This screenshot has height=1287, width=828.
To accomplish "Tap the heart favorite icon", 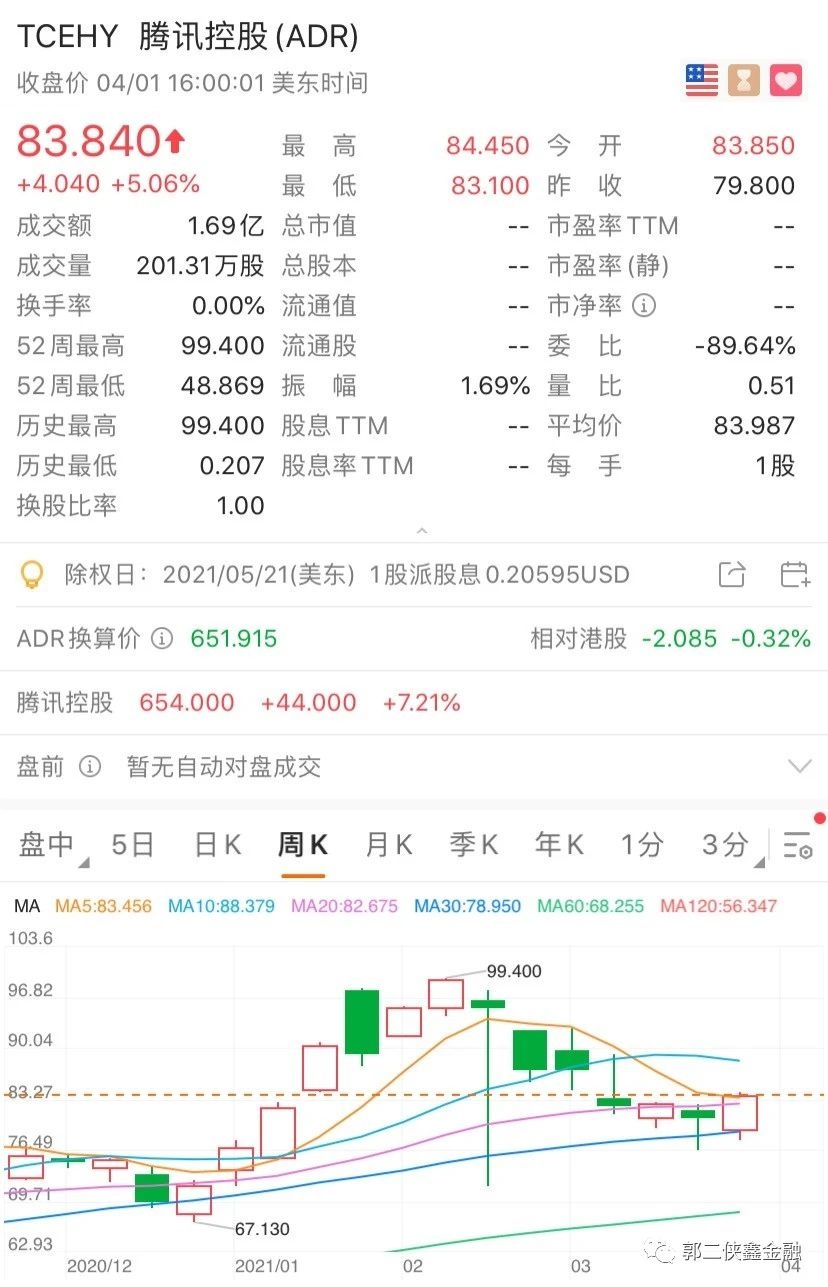I will [x=786, y=80].
